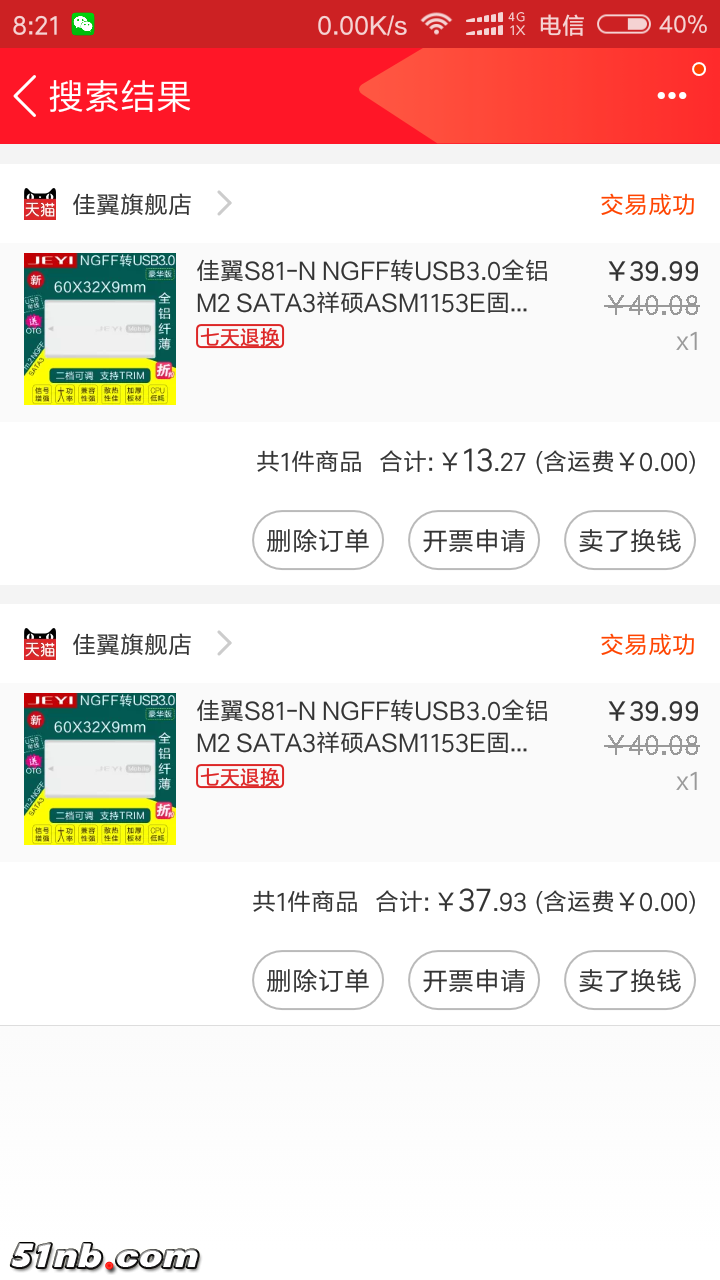Open the more options menu (three dots)
720x1280 pixels.
(670, 96)
